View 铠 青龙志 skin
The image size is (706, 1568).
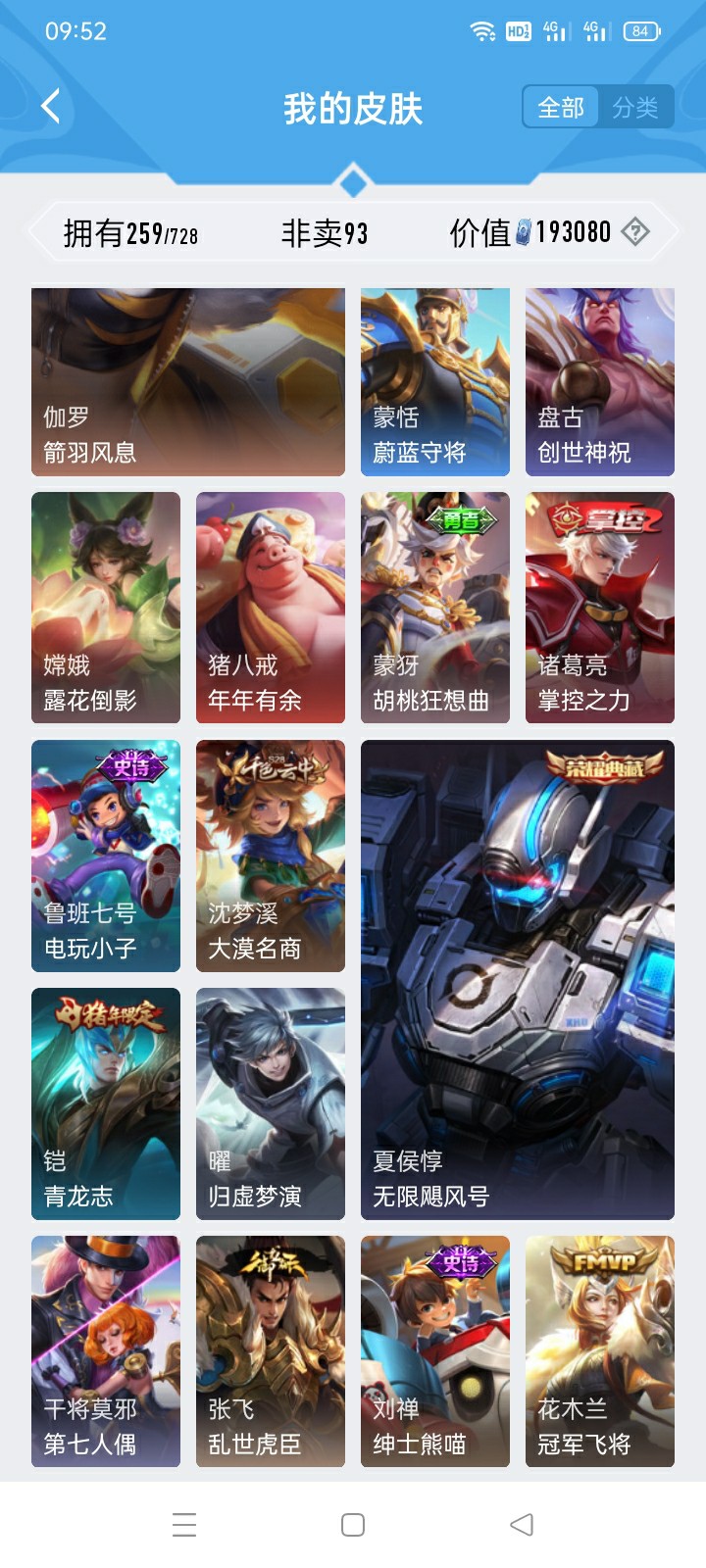click(106, 1103)
